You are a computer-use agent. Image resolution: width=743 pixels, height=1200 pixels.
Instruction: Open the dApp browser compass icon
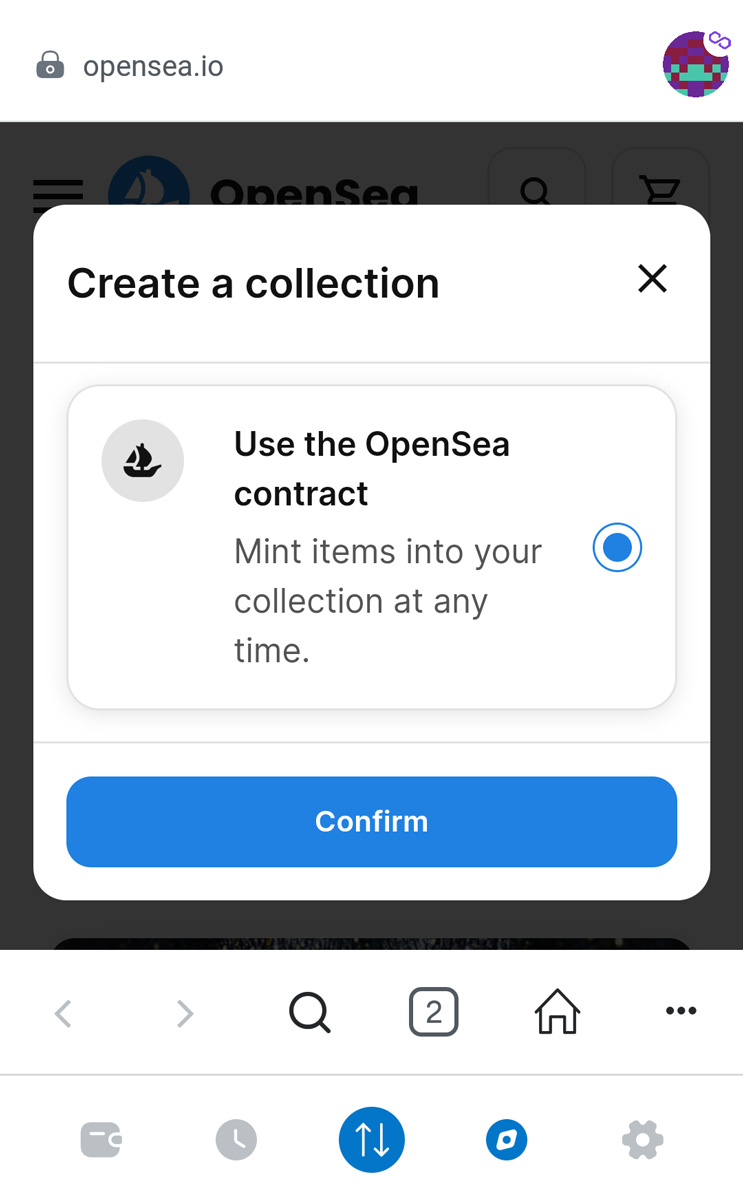506,1139
